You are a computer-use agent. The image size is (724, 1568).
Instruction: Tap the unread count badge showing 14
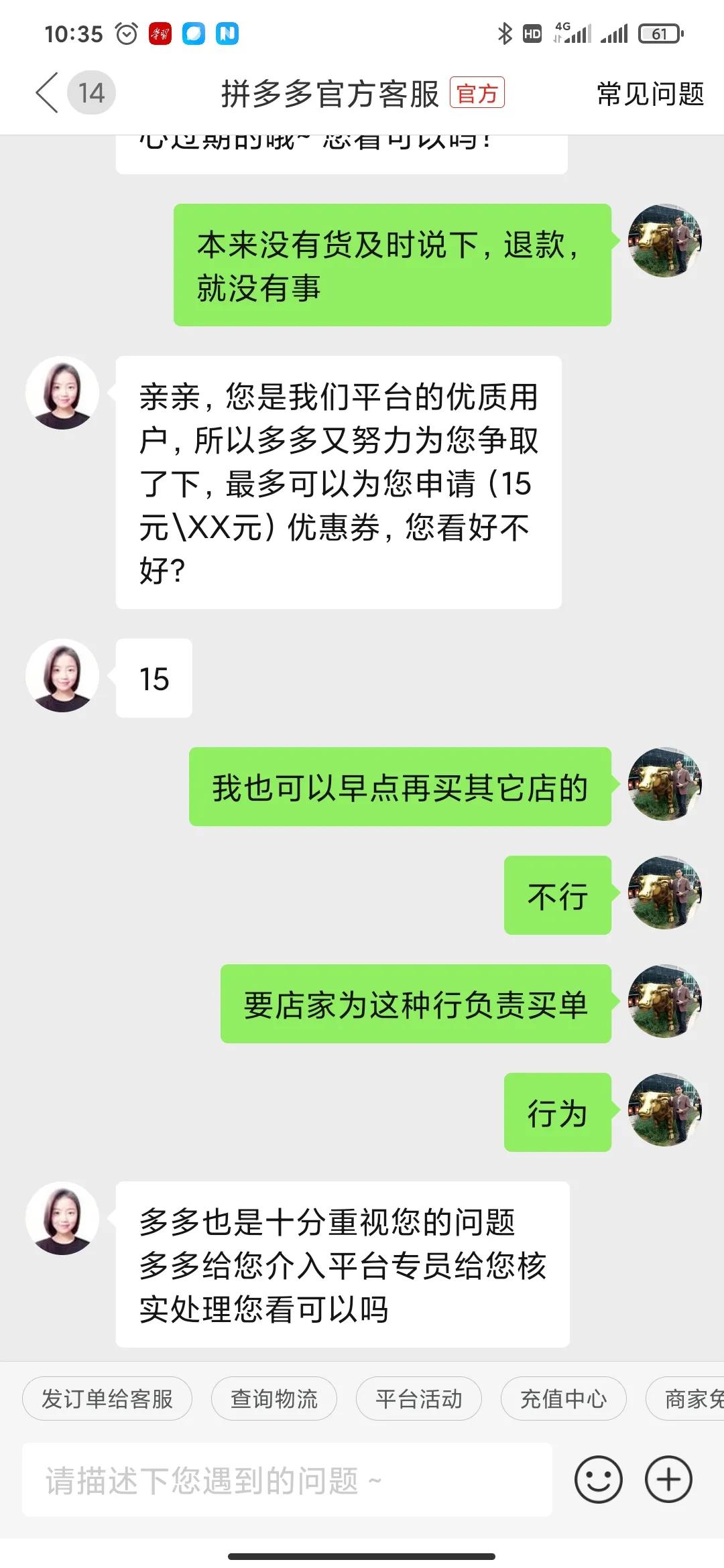pyautogui.click(x=91, y=92)
